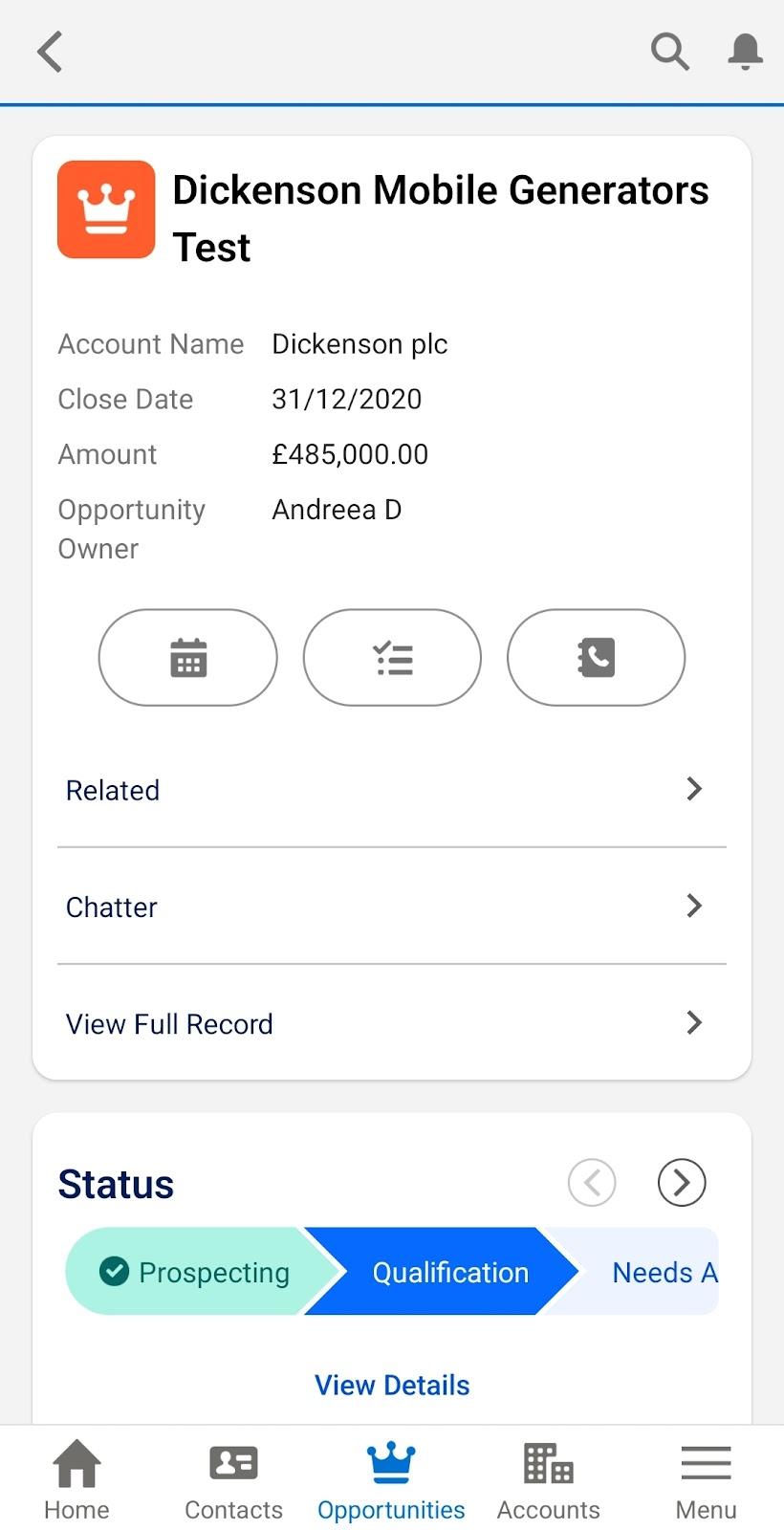Tap the log a call button

tap(597, 658)
